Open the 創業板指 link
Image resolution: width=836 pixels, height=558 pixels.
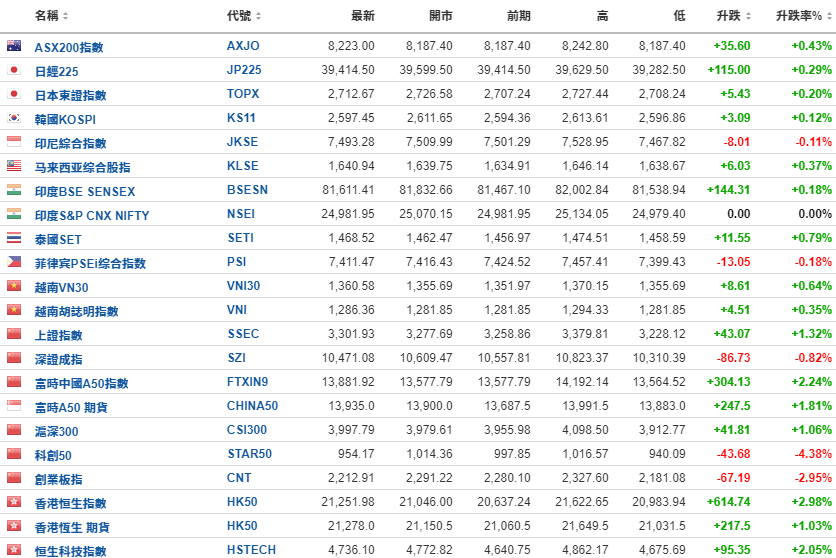pyautogui.click(x=59, y=479)
